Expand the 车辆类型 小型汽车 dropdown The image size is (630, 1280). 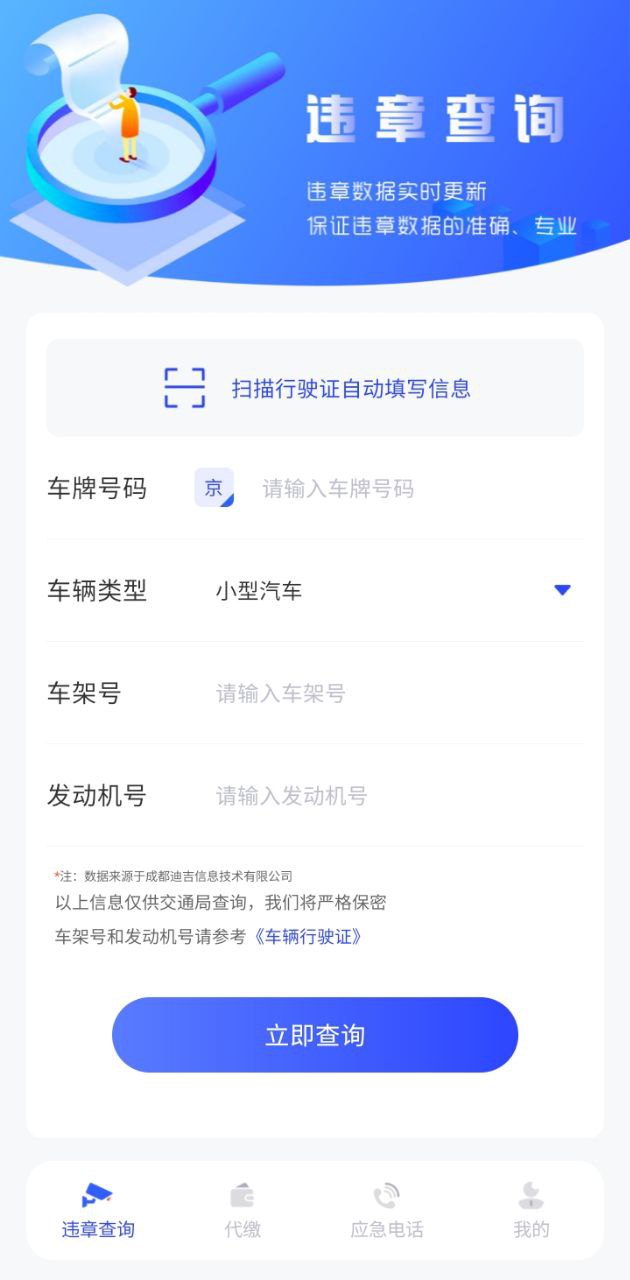(x=394, y=591)
